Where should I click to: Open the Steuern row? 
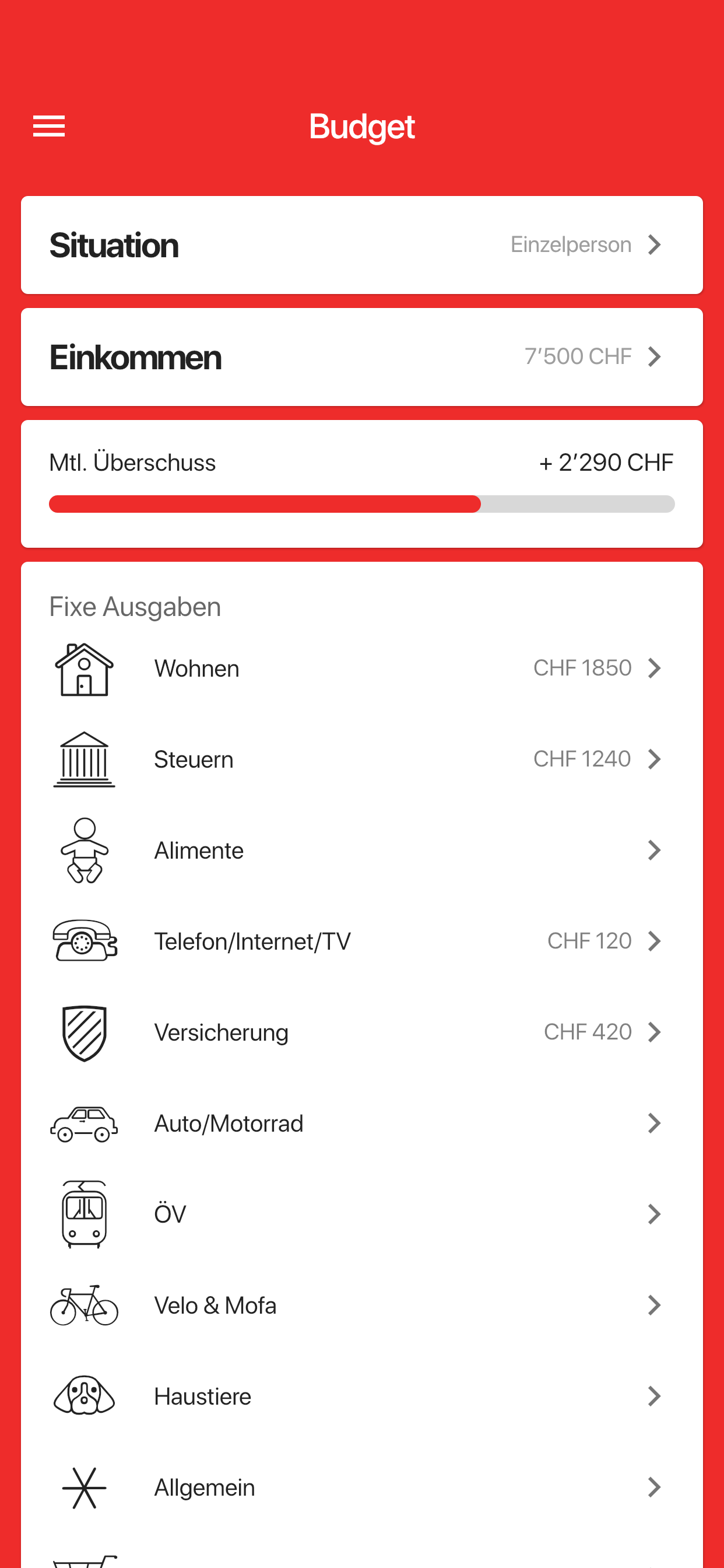[x=362, y=759]
